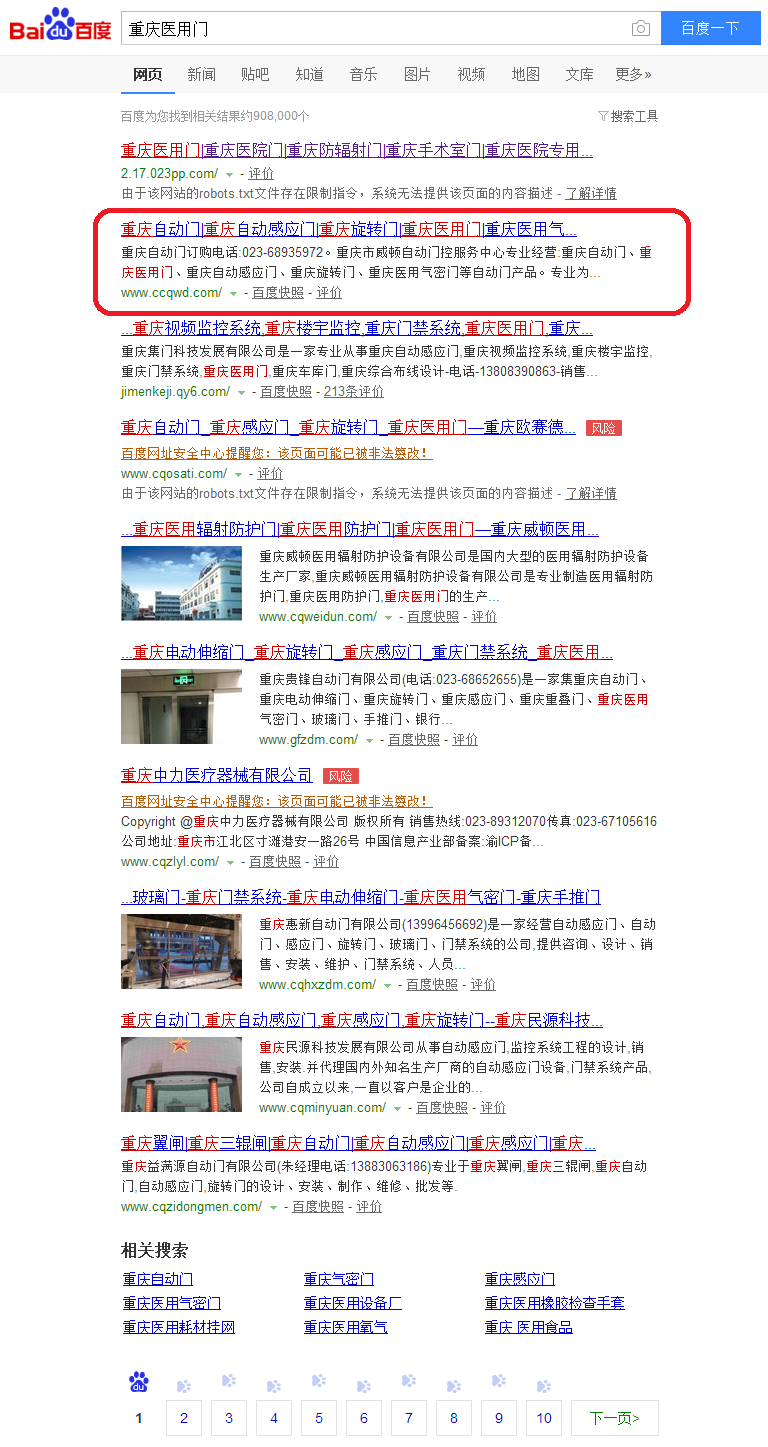Jump to results page 10

pos(543,1418)
